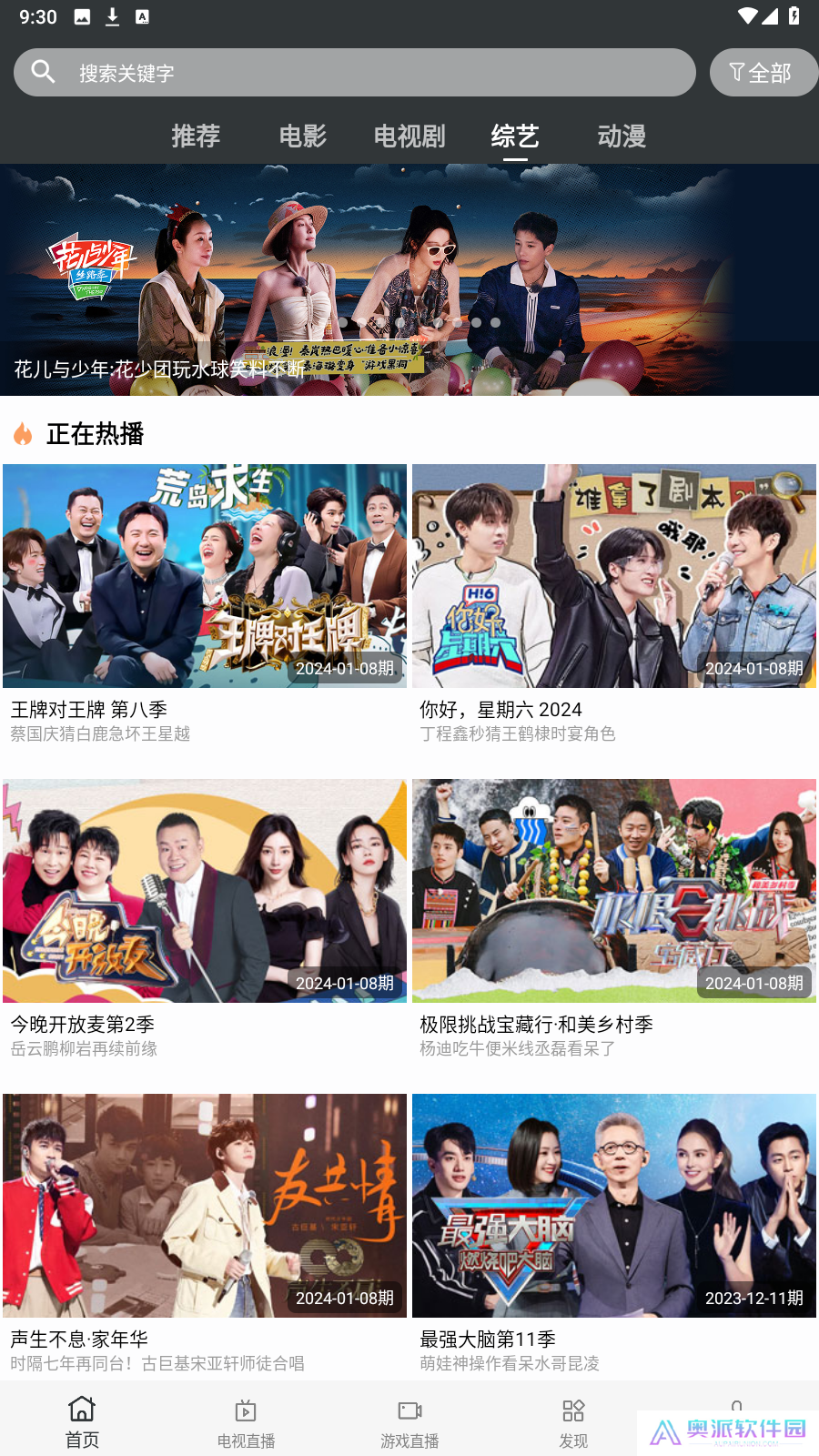Tap the 搜索关键字 search field
Viewport: 819px width, 1456px height.
tap(355, 73)
